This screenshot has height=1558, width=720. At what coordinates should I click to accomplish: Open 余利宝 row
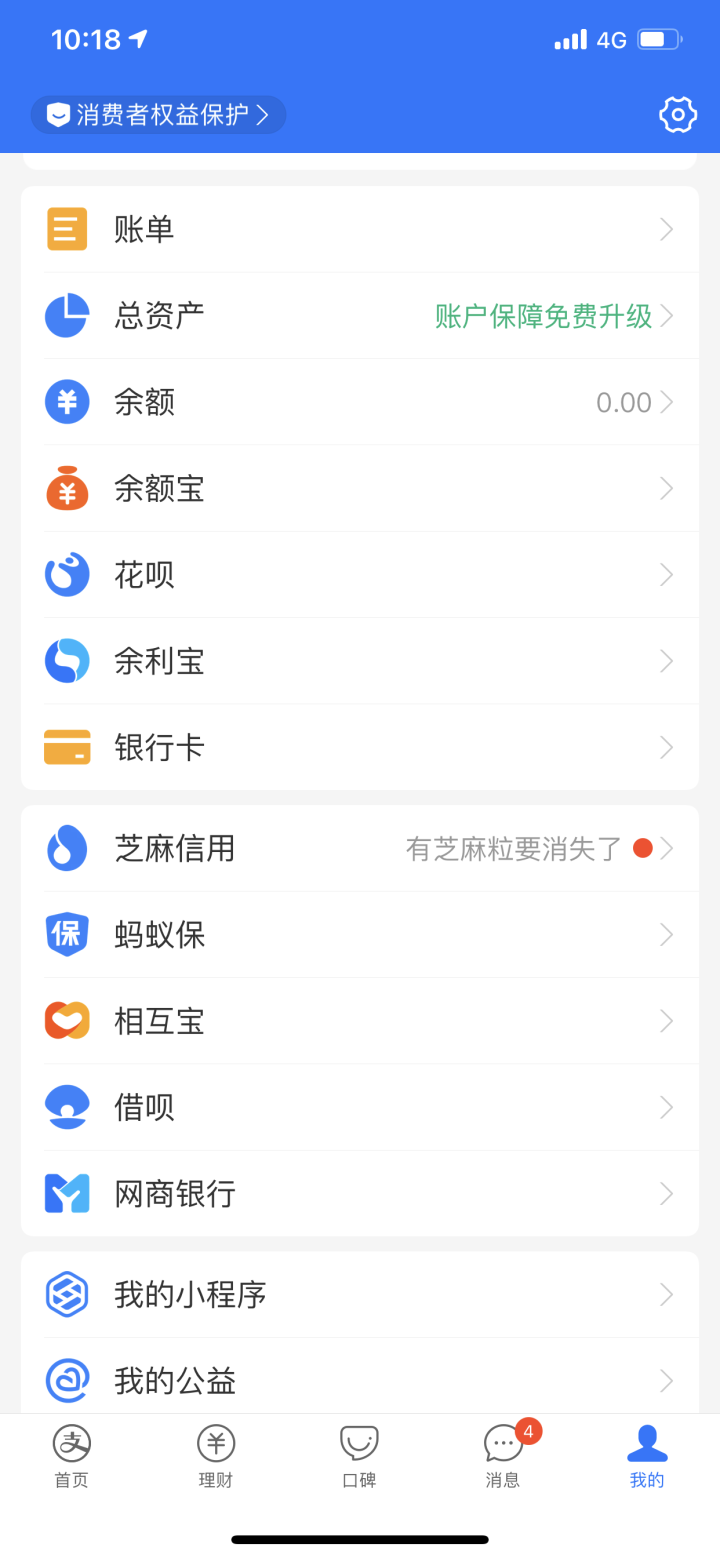(360, 661)
